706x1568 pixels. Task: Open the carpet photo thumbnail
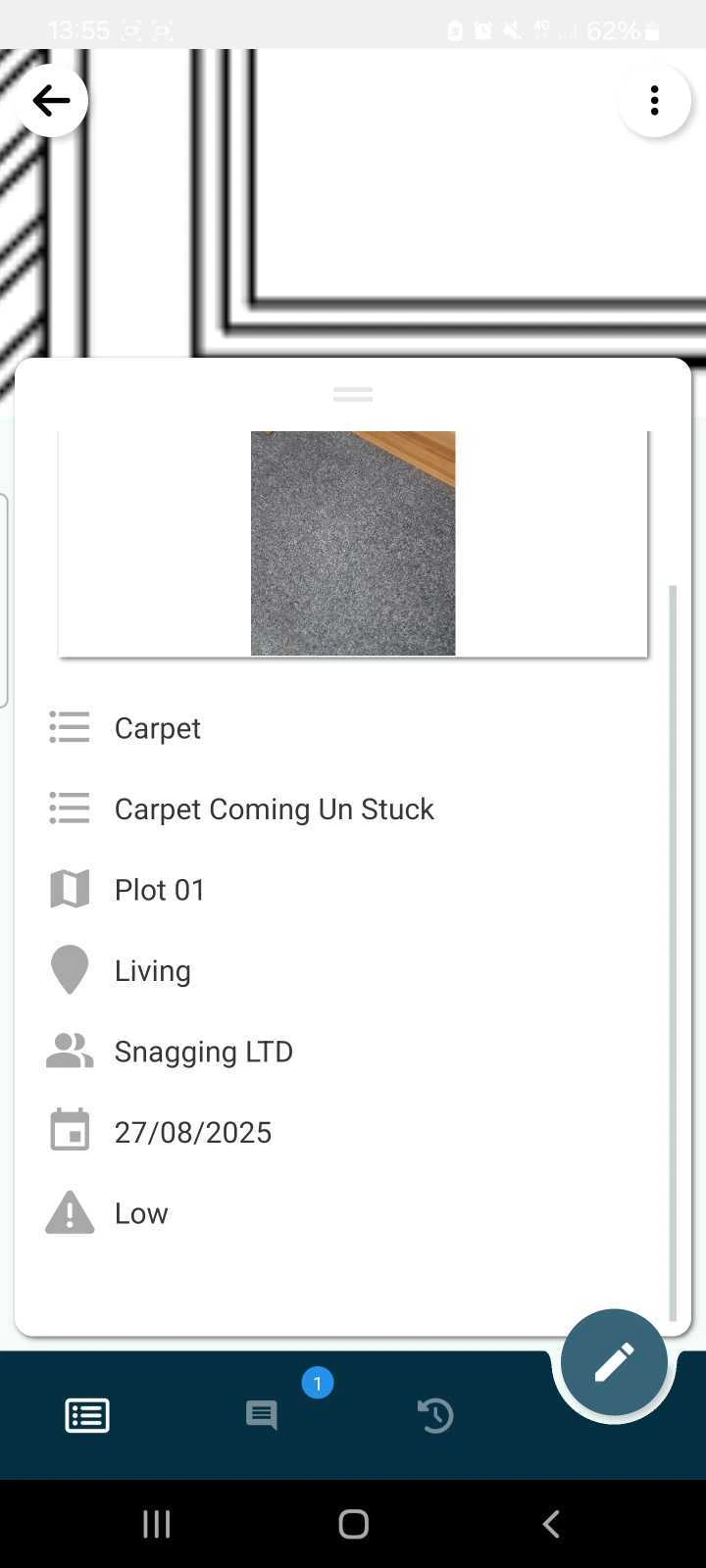353,543
